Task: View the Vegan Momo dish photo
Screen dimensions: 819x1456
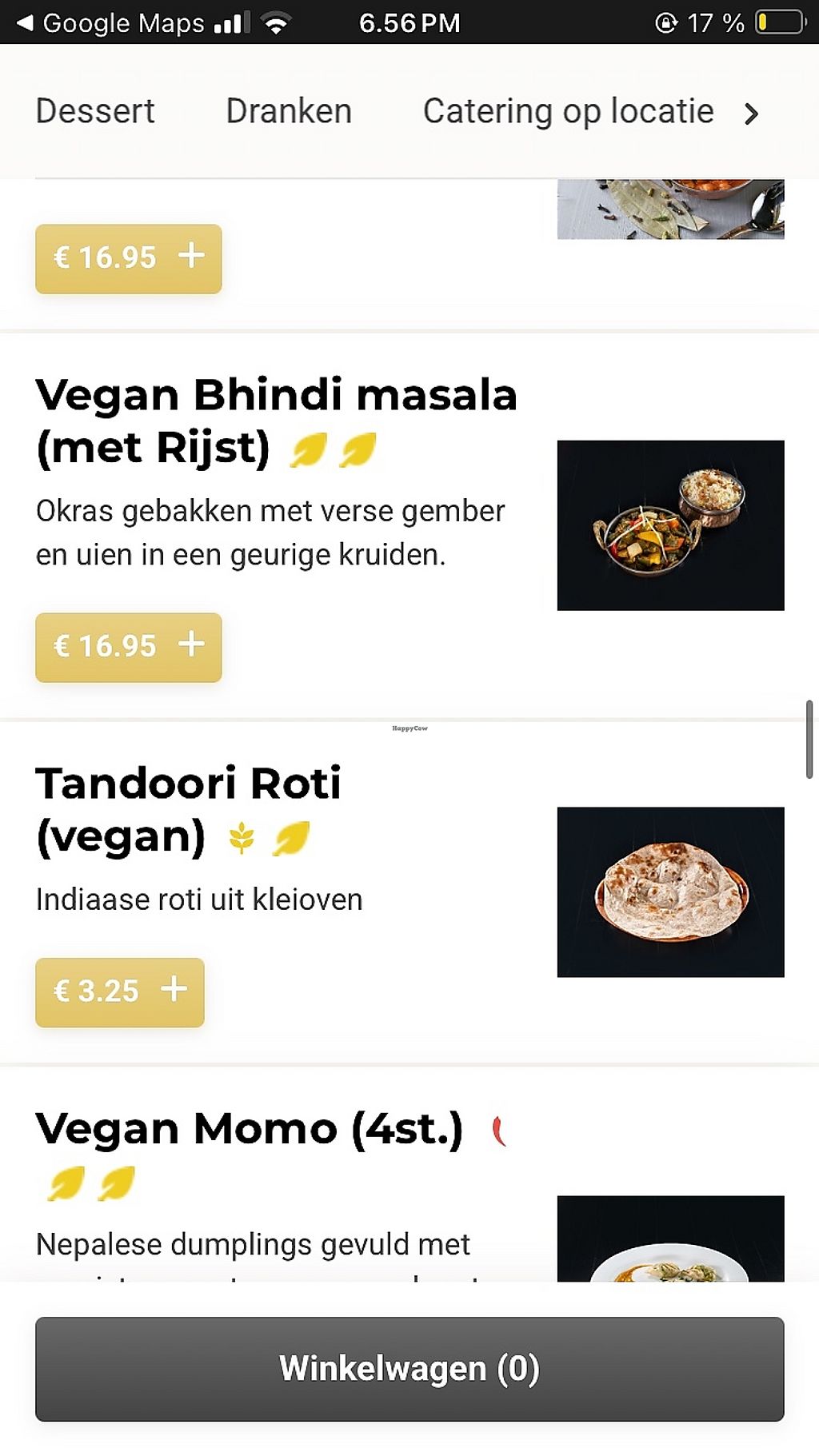Action: pos(670,1239)
